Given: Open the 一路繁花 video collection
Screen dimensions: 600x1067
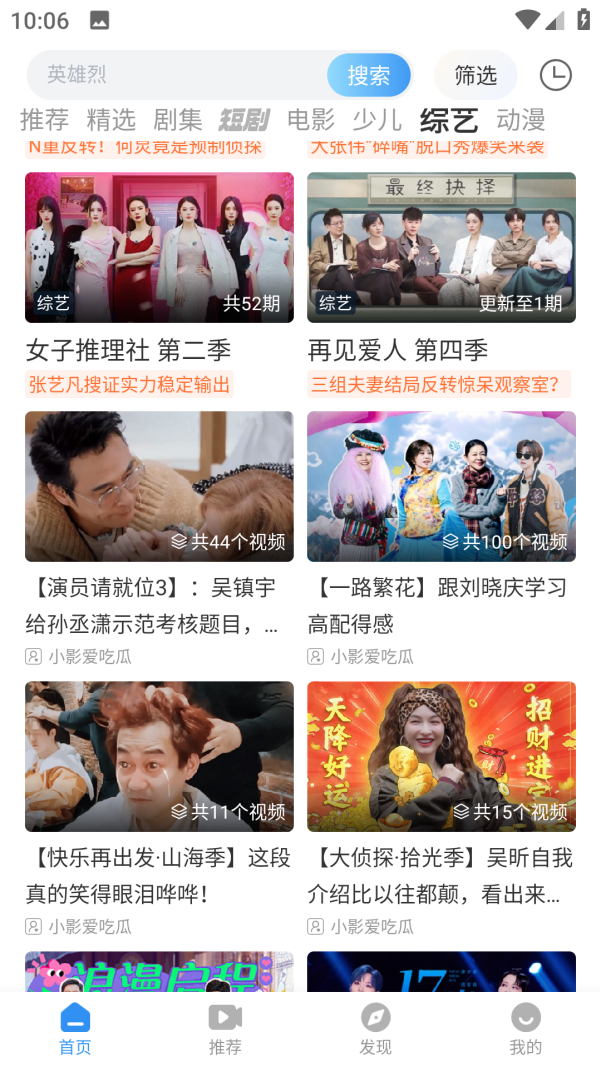Looking at the screenshot, I should pos(441,487).
